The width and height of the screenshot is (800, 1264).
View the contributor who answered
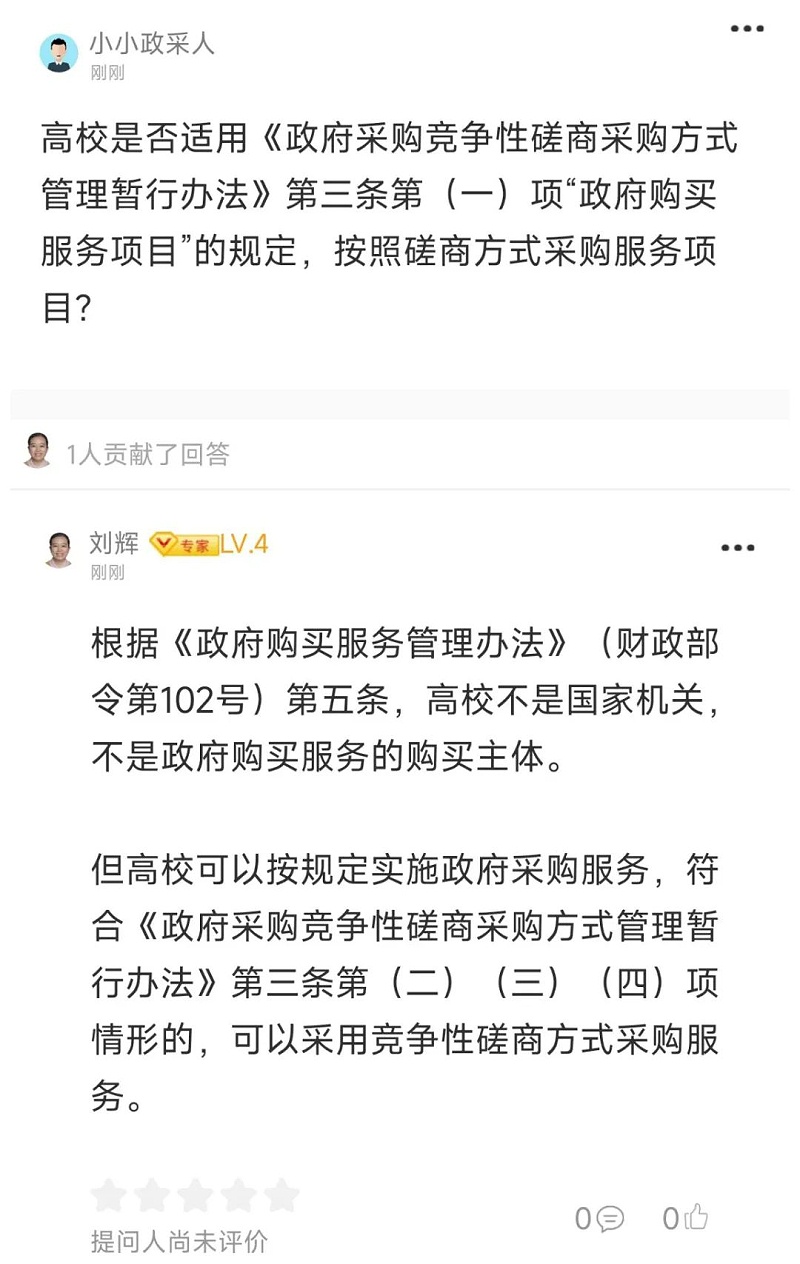coord(37,451)
